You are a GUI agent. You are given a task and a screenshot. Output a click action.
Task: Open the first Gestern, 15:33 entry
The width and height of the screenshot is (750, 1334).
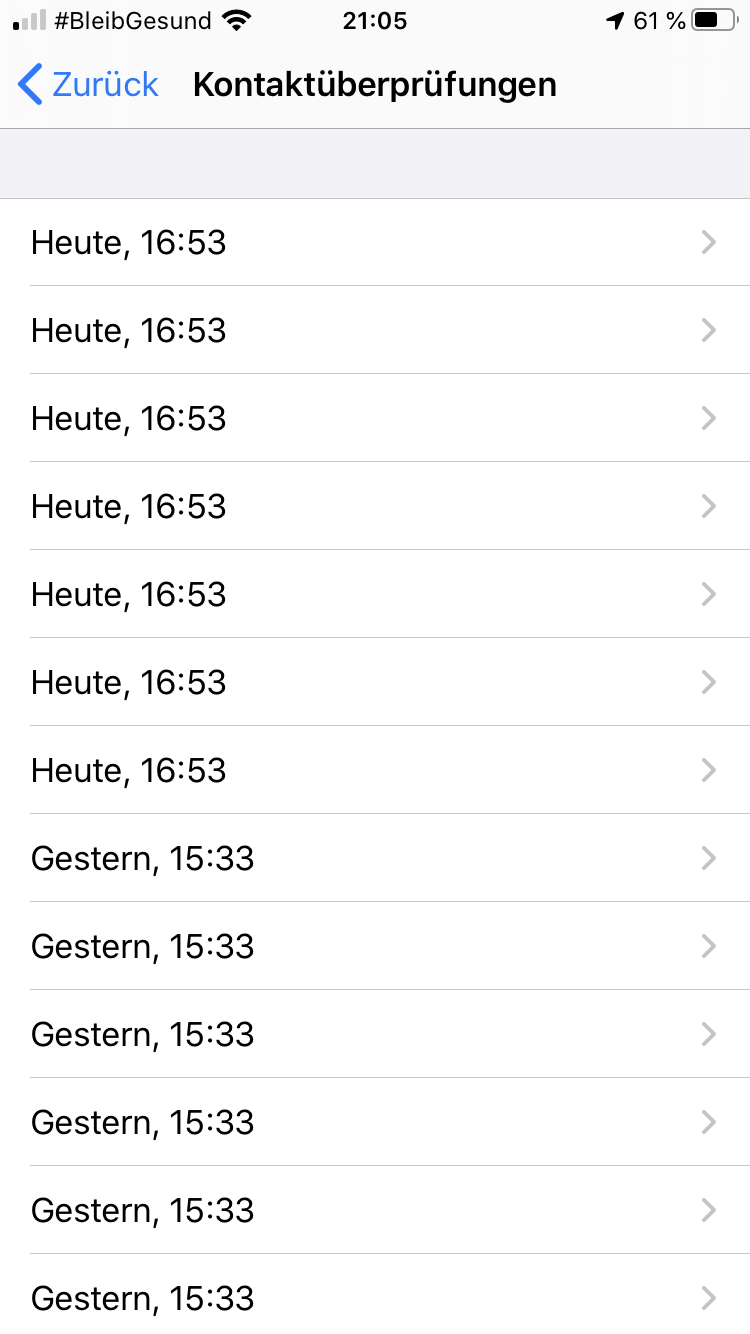point(375,859)
